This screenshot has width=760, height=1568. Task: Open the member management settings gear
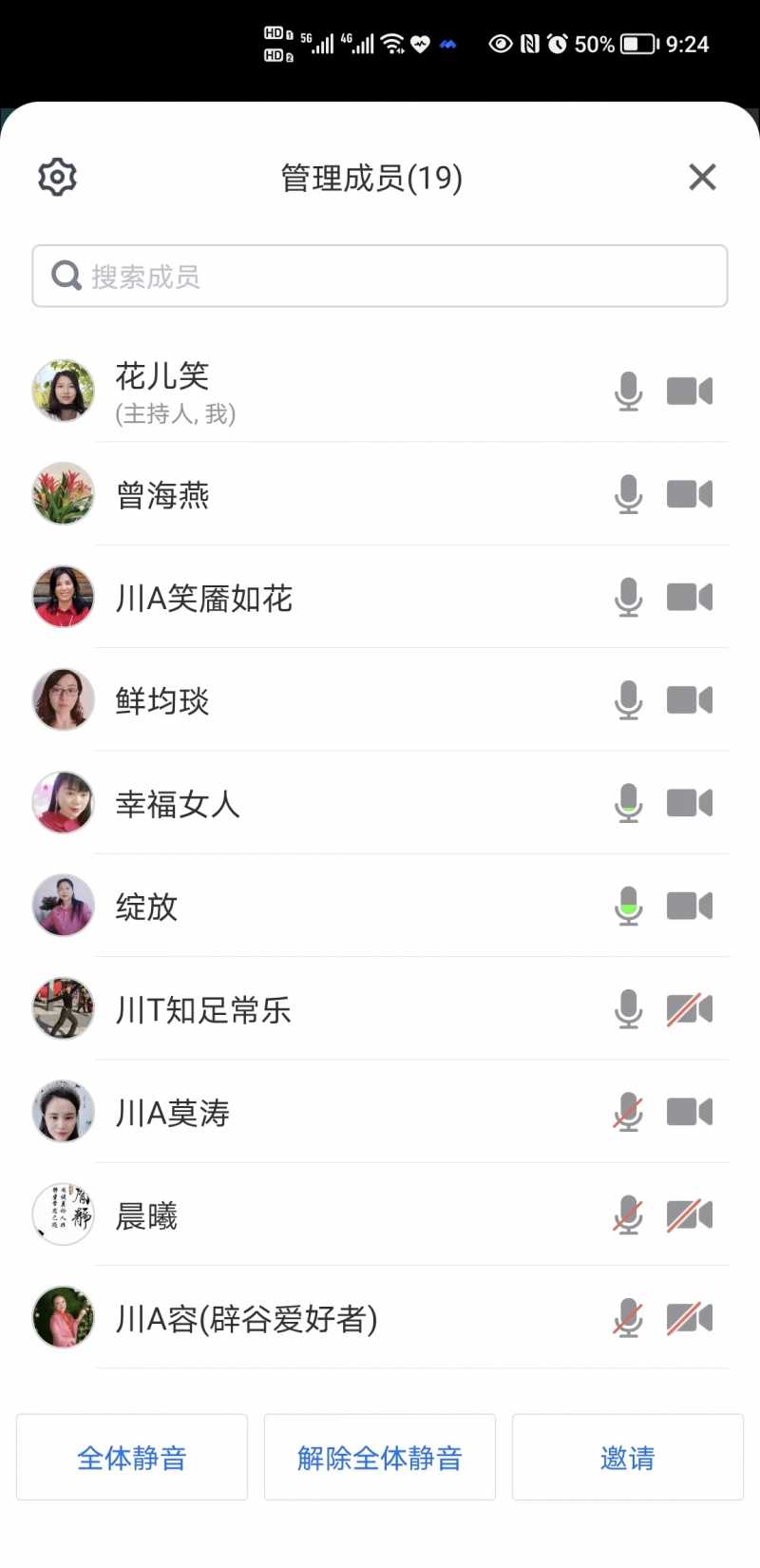[57, 178]
